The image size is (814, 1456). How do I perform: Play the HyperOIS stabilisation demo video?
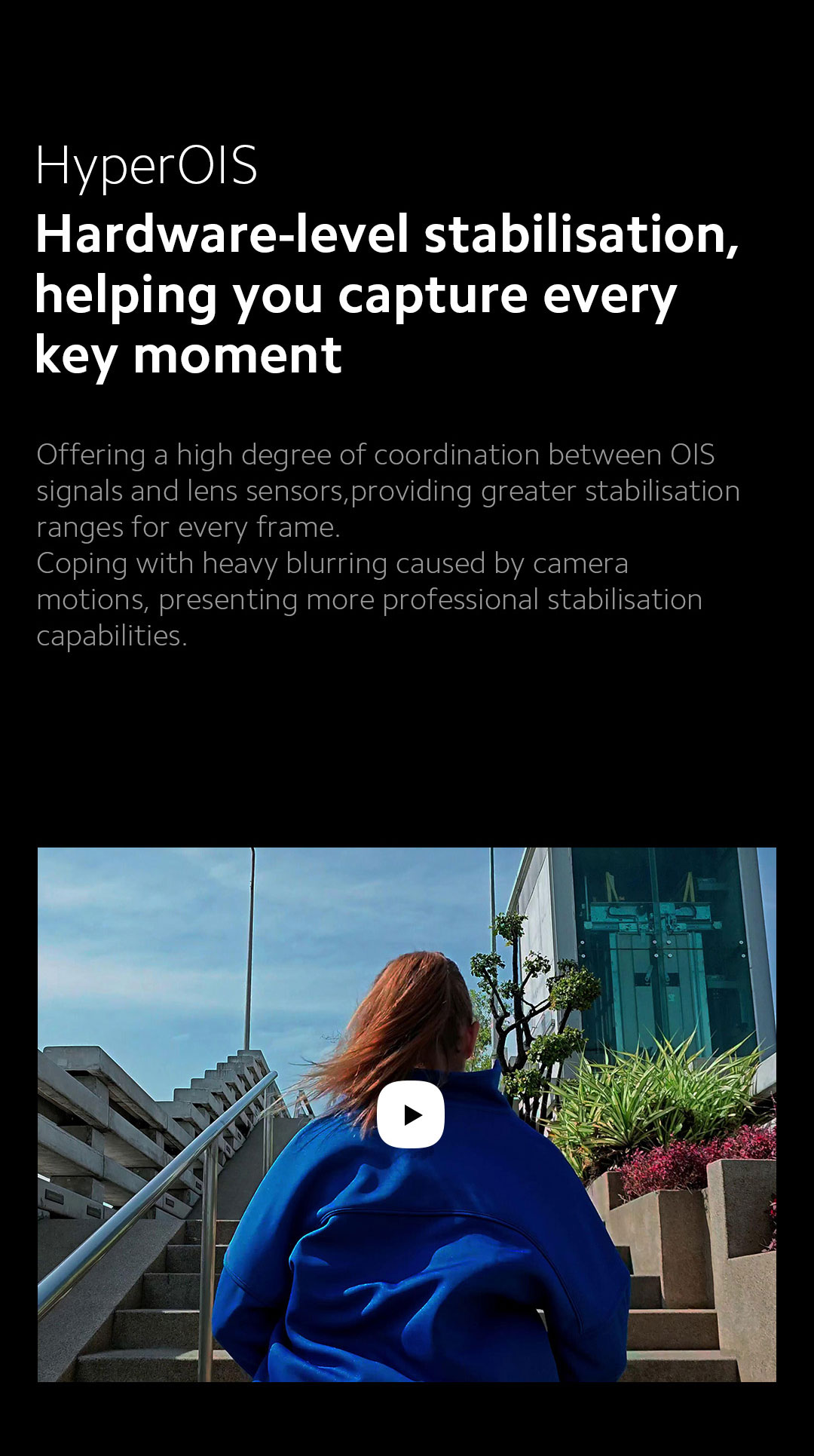pyautogui.click(x=411, y=1114)
